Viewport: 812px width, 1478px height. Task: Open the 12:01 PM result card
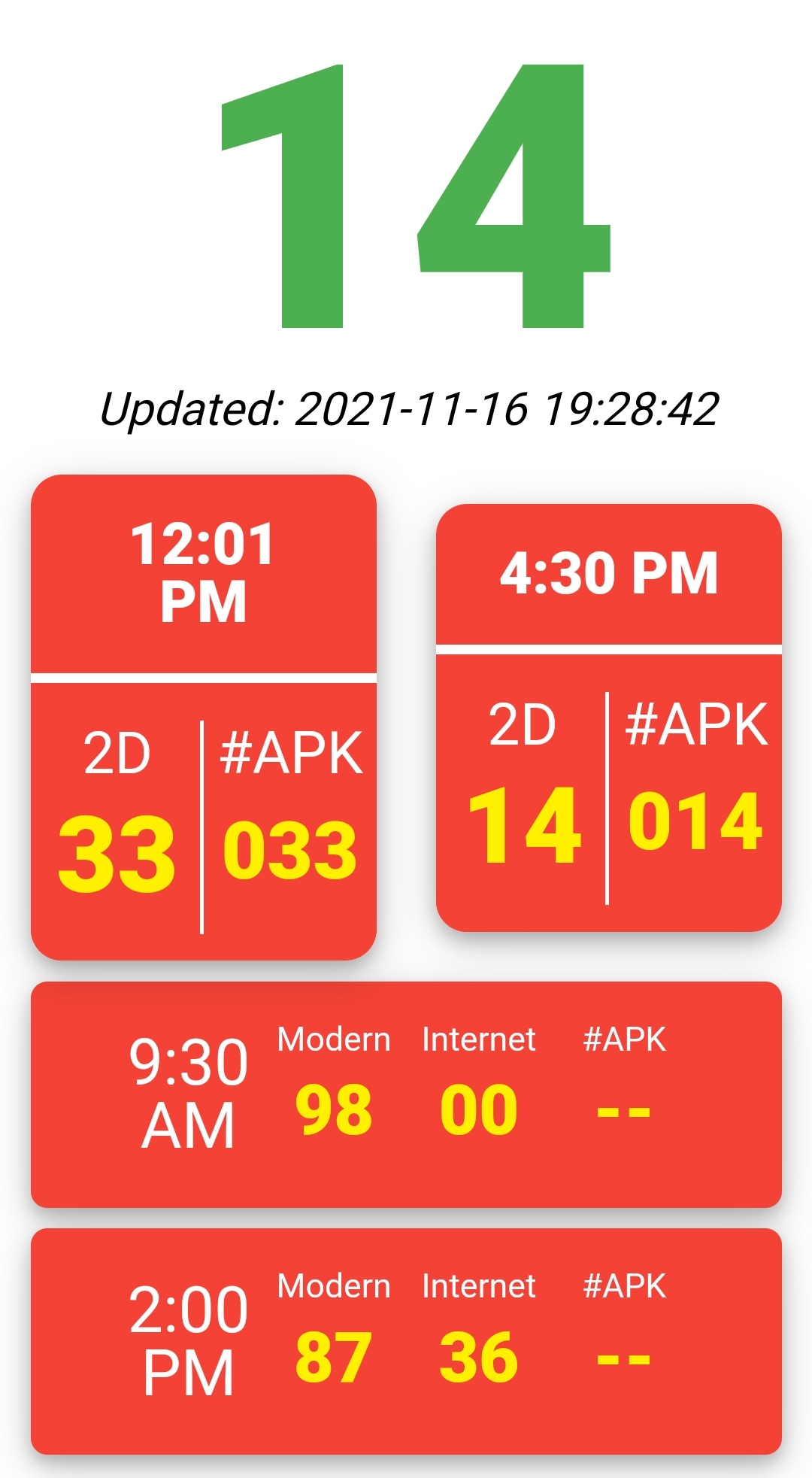pos(203,717)
